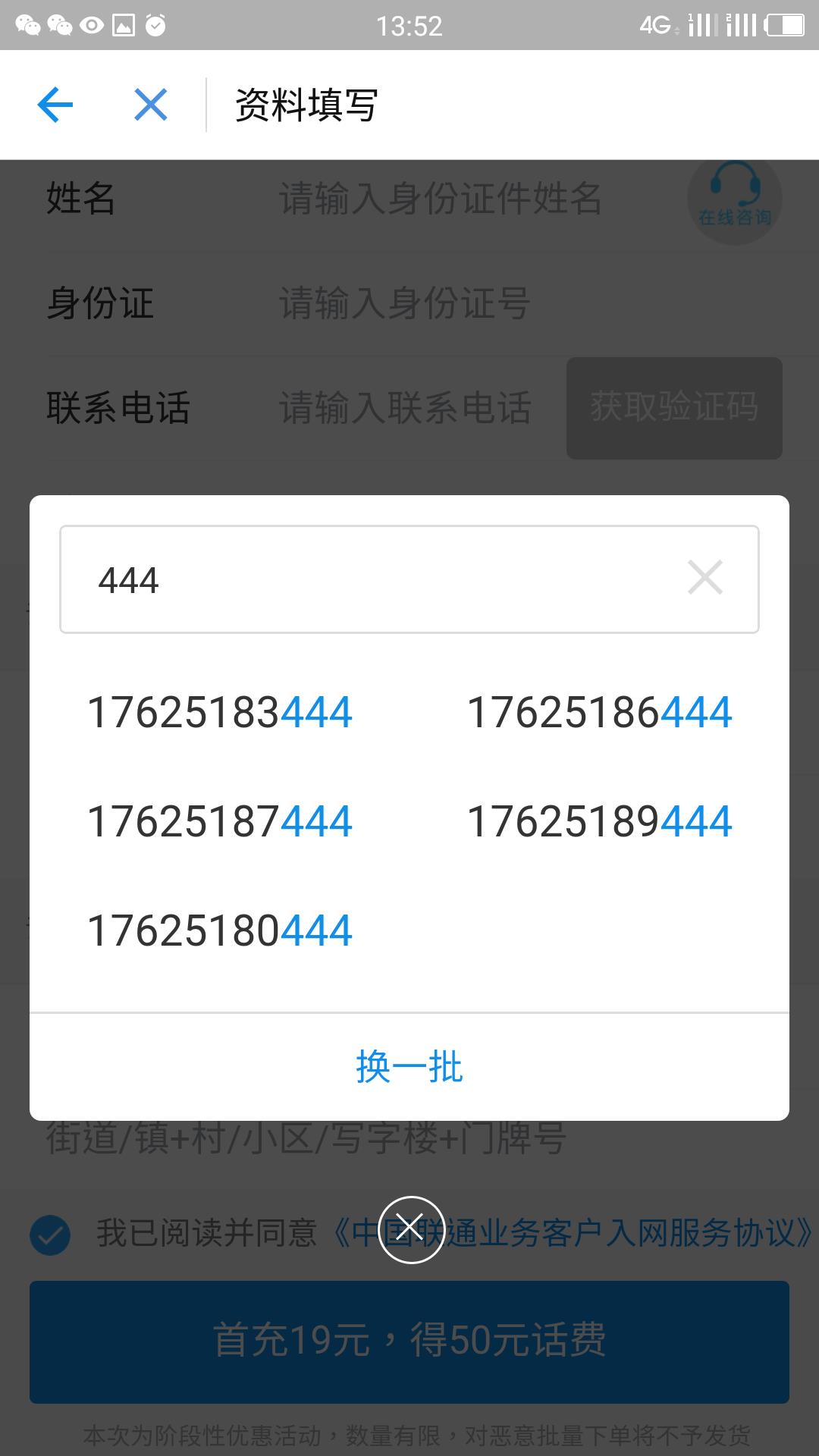Load another batch with 换一批

pos(409,1067)
